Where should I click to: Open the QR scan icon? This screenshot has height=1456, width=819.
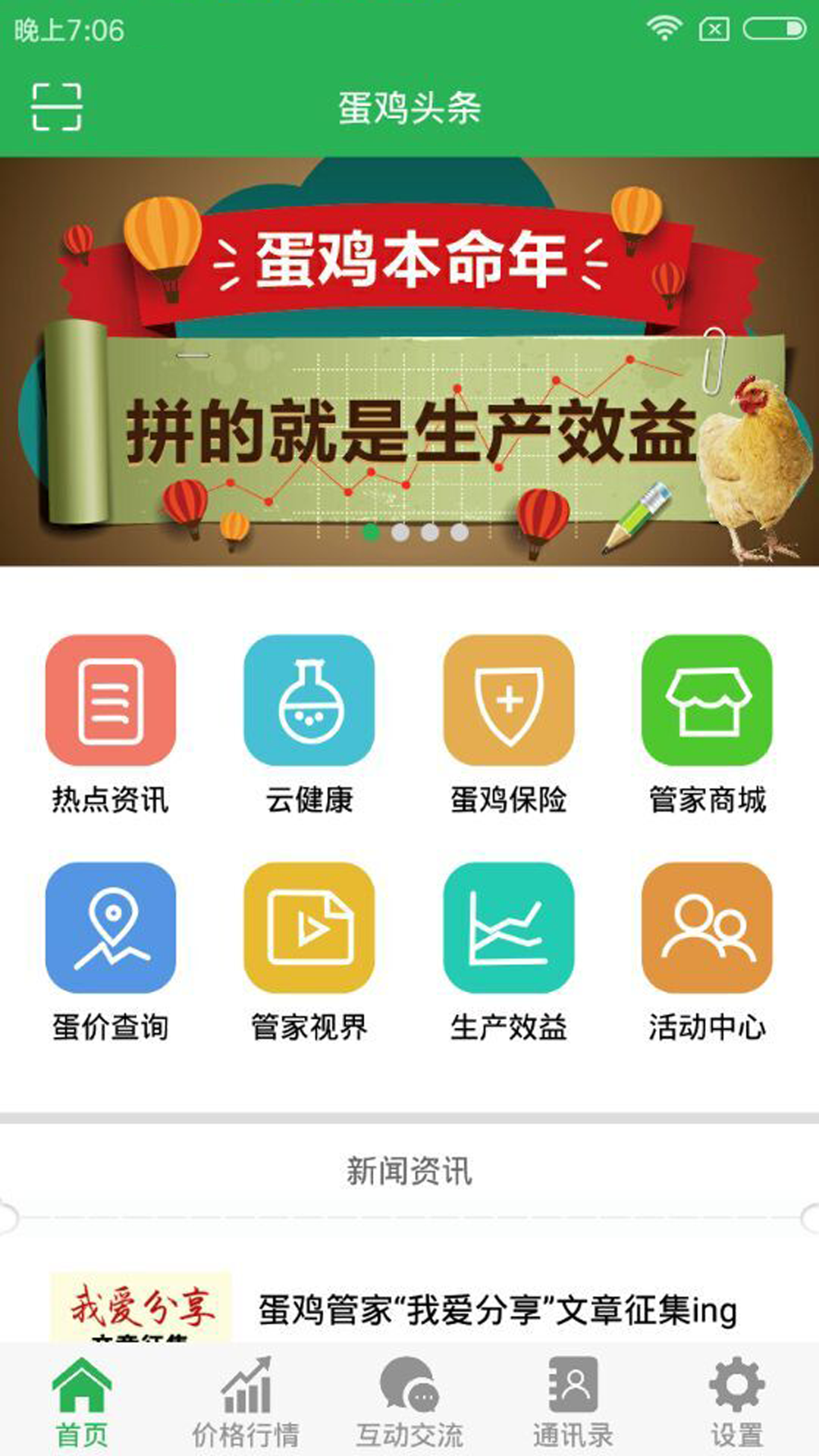coord(57,107)
